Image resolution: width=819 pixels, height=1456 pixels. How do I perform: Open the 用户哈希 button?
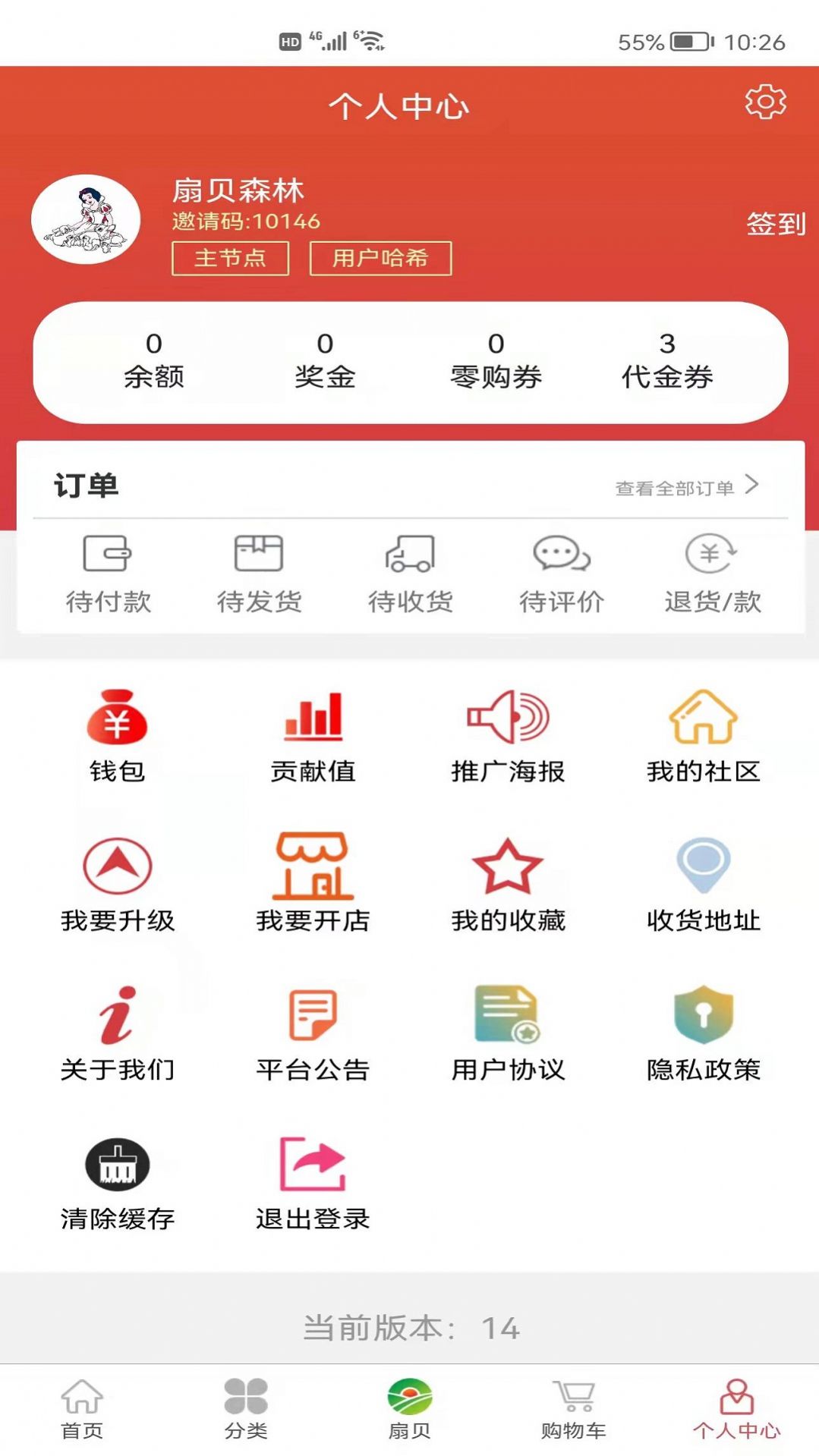[x=380, y=258]
